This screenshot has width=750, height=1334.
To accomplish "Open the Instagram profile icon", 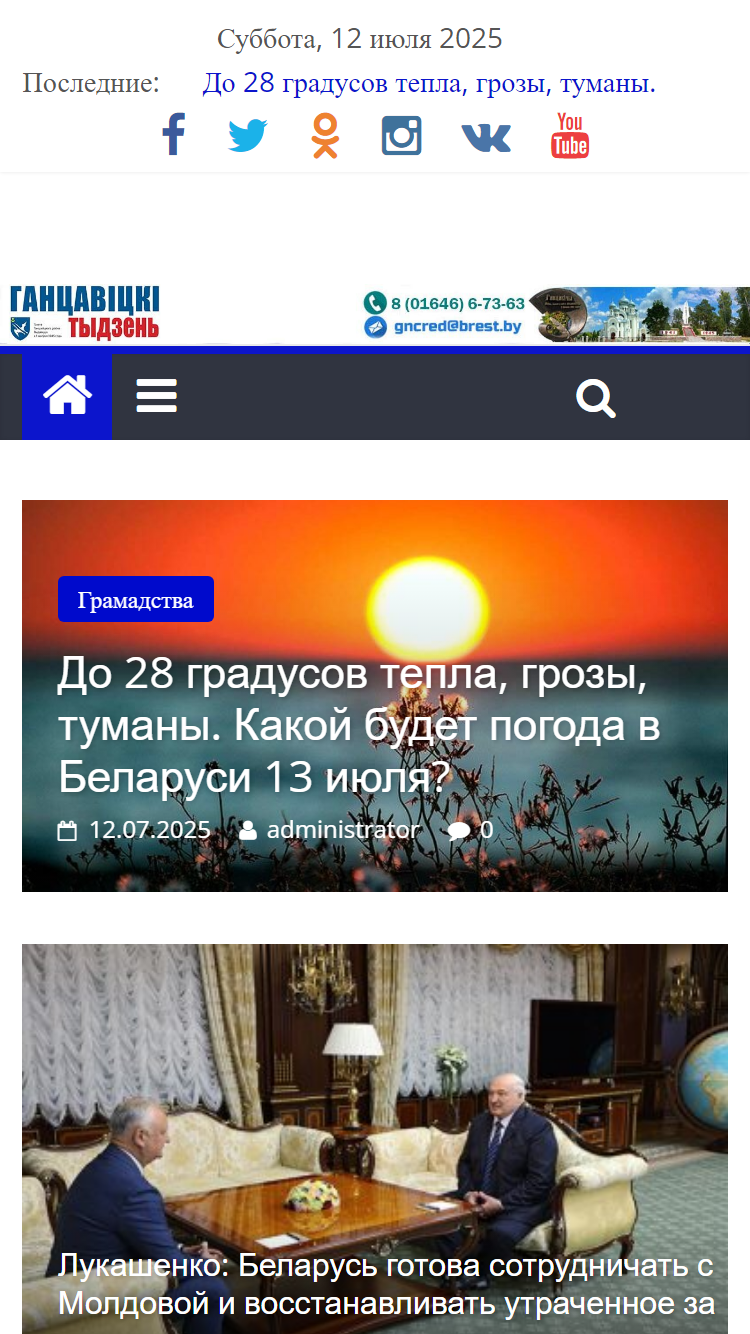I will tap(402, 135).
